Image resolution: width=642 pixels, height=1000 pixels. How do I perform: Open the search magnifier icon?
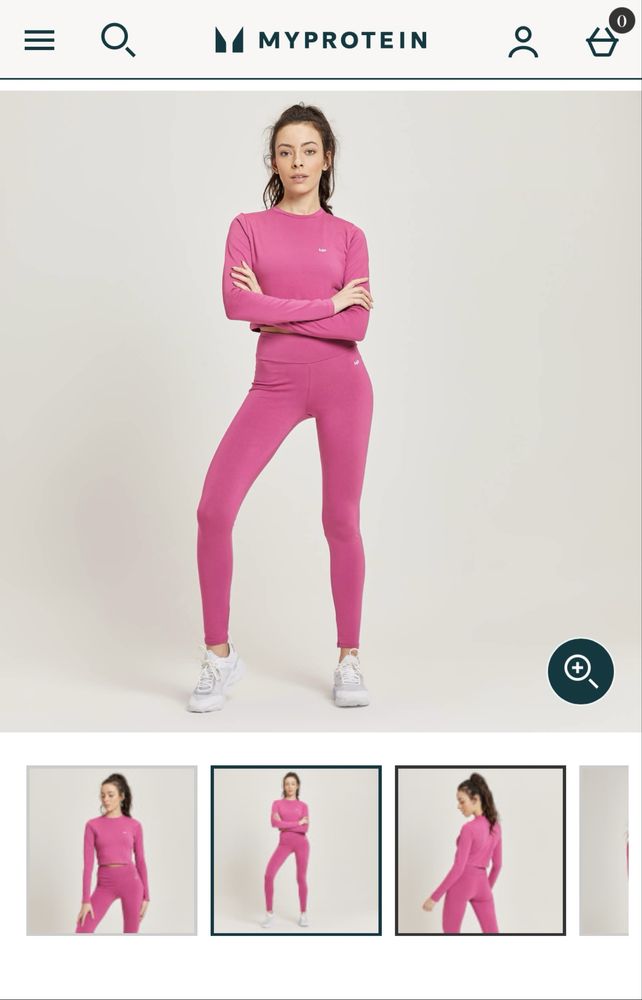tap(118, 40)
